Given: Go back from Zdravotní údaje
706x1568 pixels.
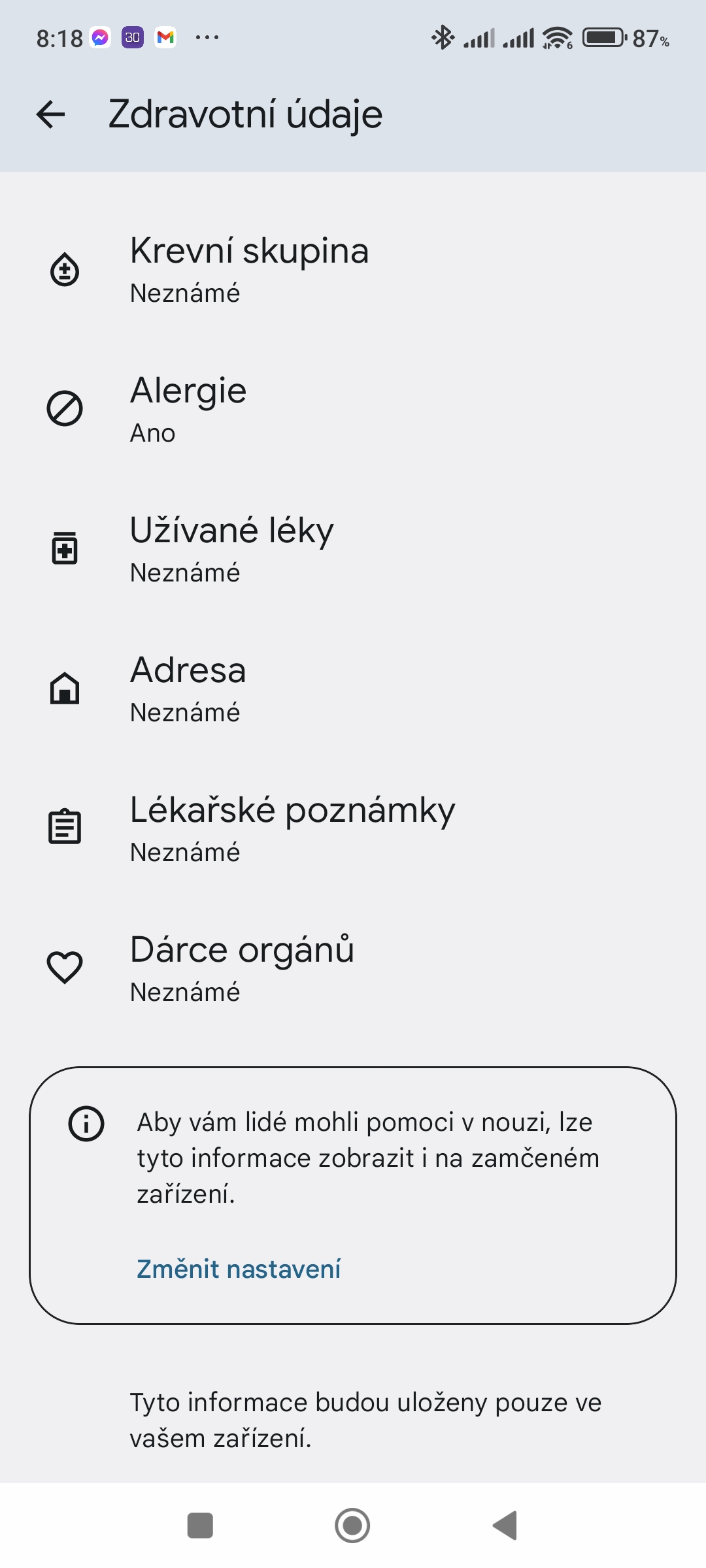Looking at the screenshot, I should [x=51, y=115].
